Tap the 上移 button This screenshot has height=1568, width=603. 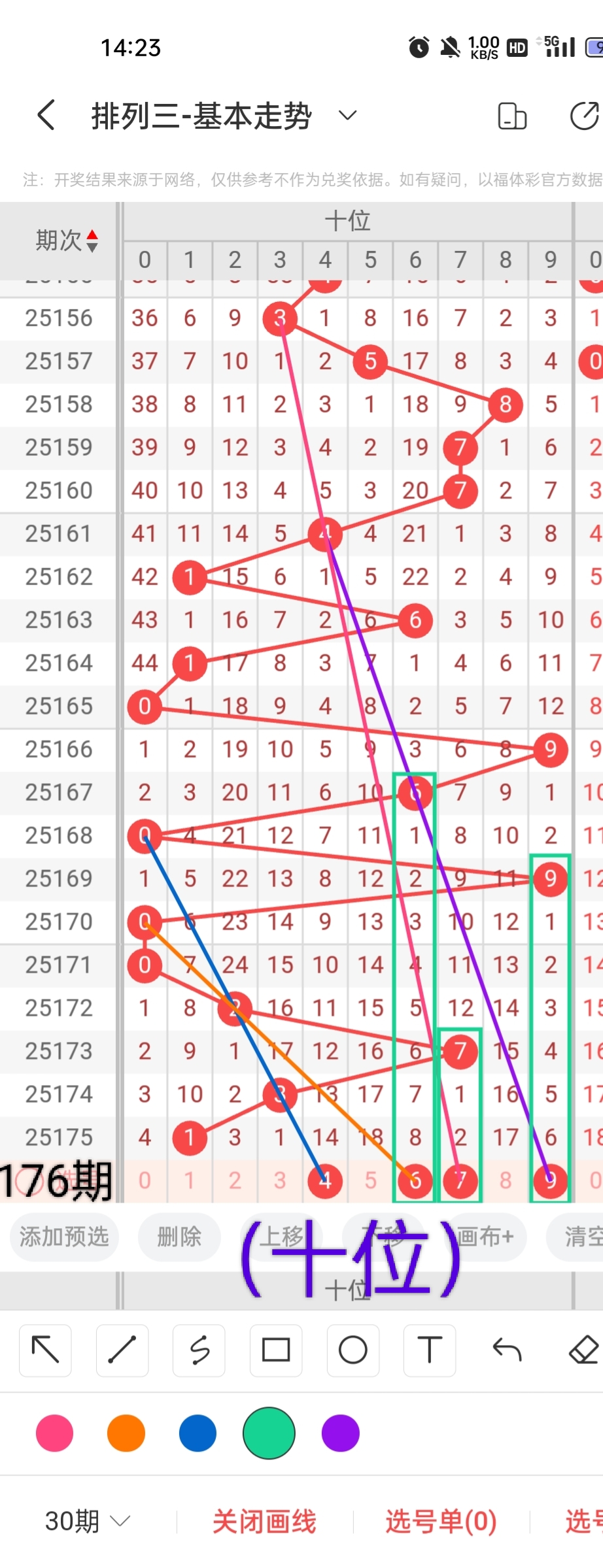tap(283, 1237)
